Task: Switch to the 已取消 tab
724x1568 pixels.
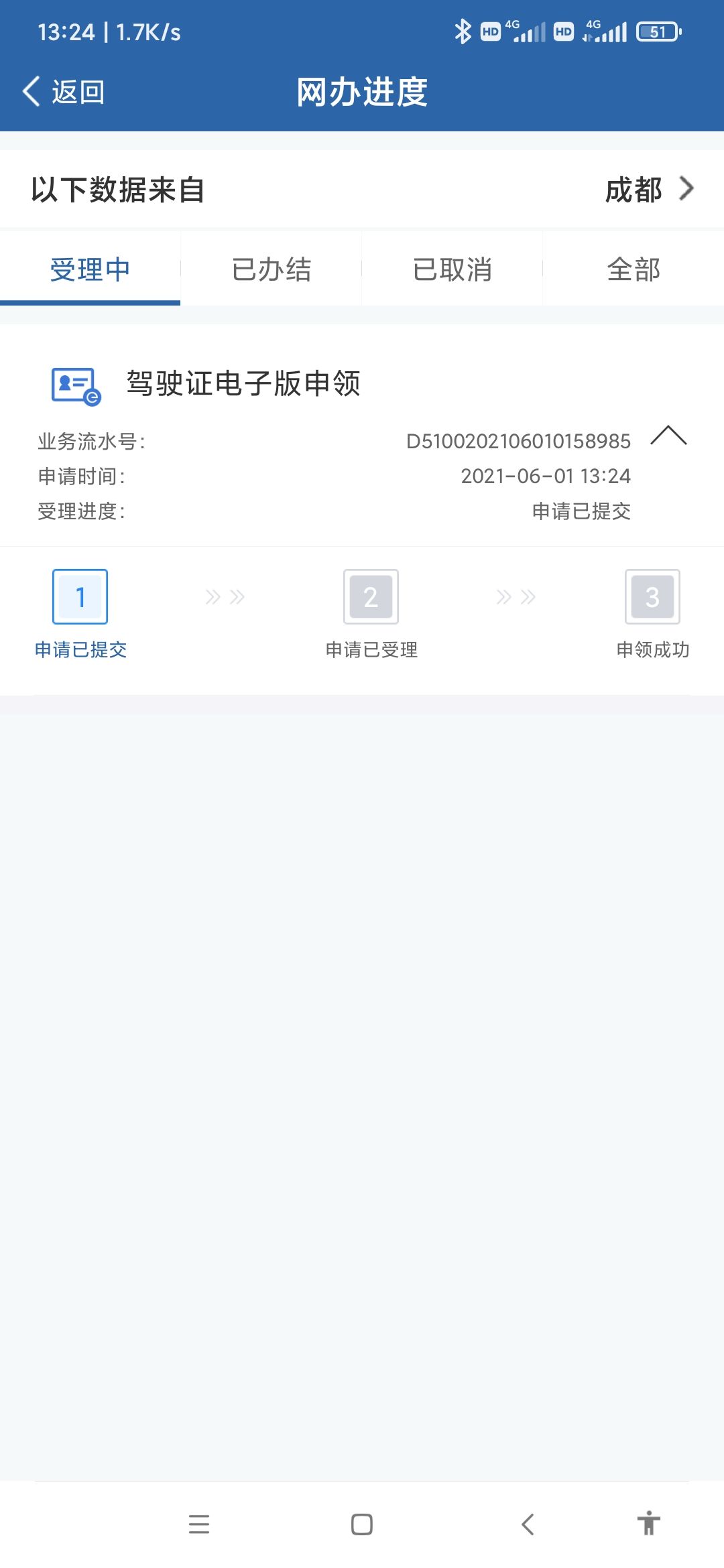Action: point(452,269)
